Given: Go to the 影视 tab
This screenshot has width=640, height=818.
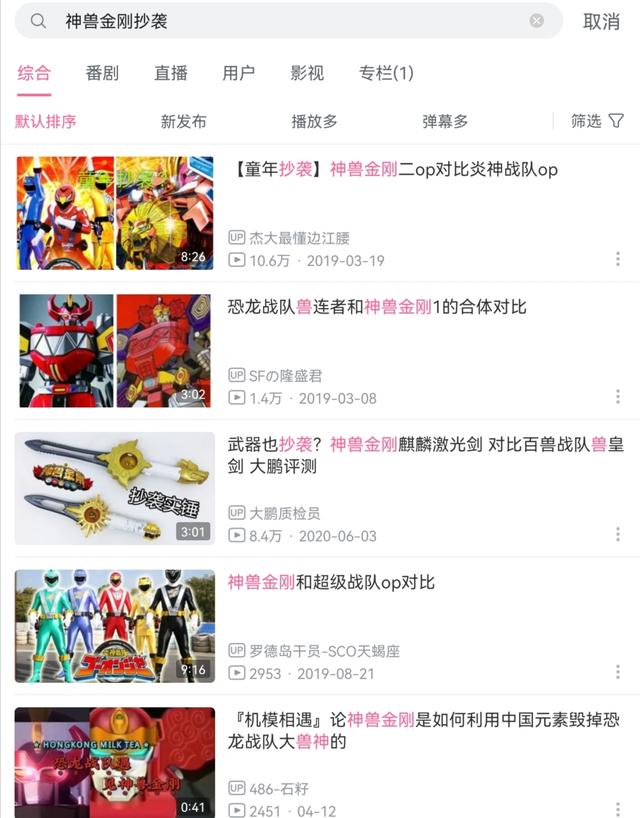Looking at the screenshot, I should 307,73.
